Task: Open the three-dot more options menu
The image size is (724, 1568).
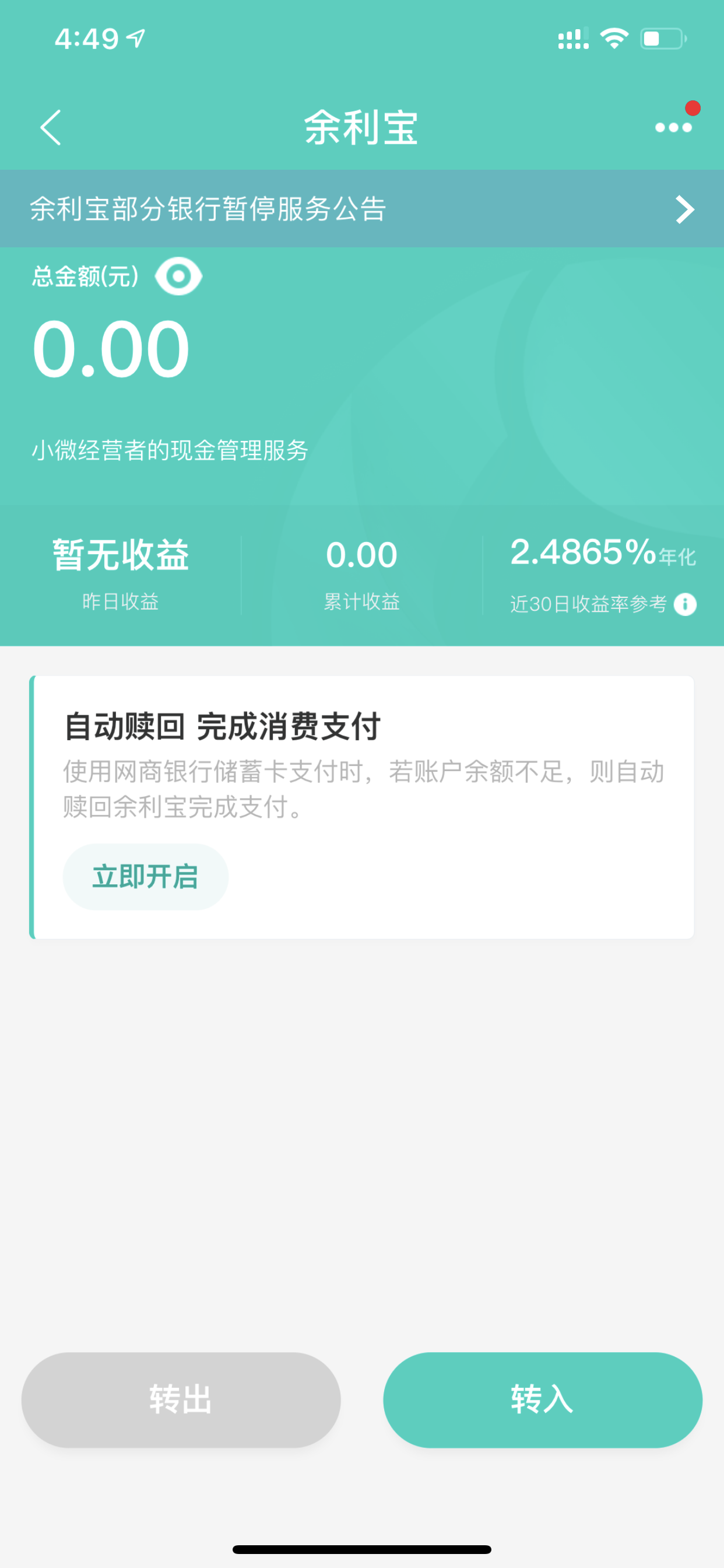Action: pyautogui.click(x=673, y=127)
